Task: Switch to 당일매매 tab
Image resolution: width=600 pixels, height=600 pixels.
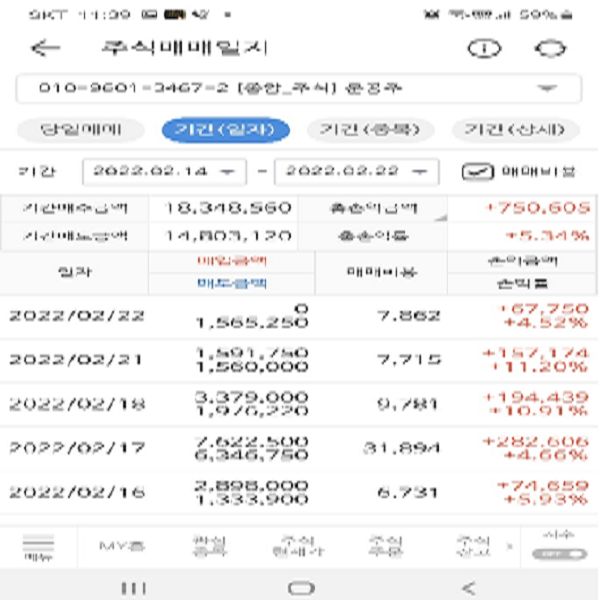Action: pos(79,129)
